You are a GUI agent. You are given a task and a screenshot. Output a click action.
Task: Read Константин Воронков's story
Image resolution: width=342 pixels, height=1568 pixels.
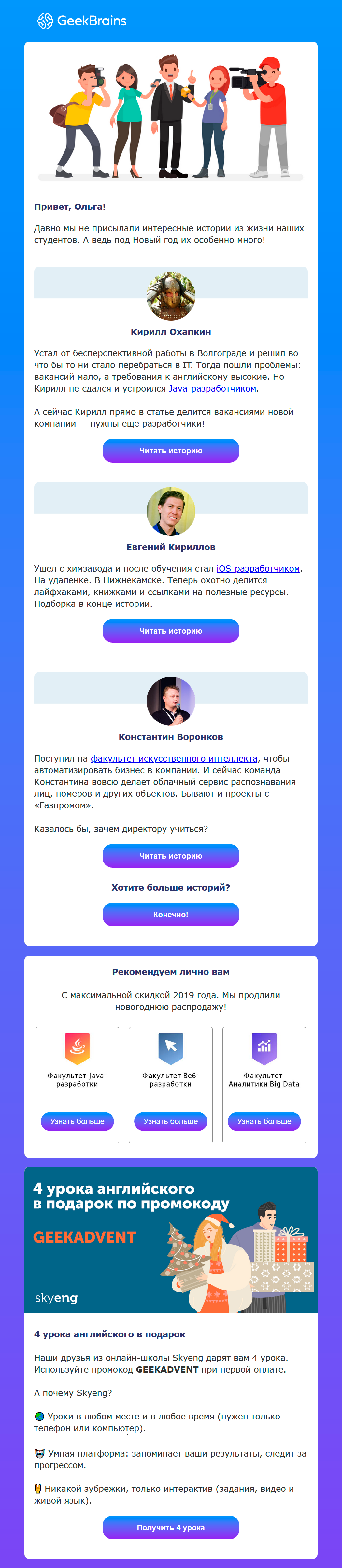coord(170,856)
